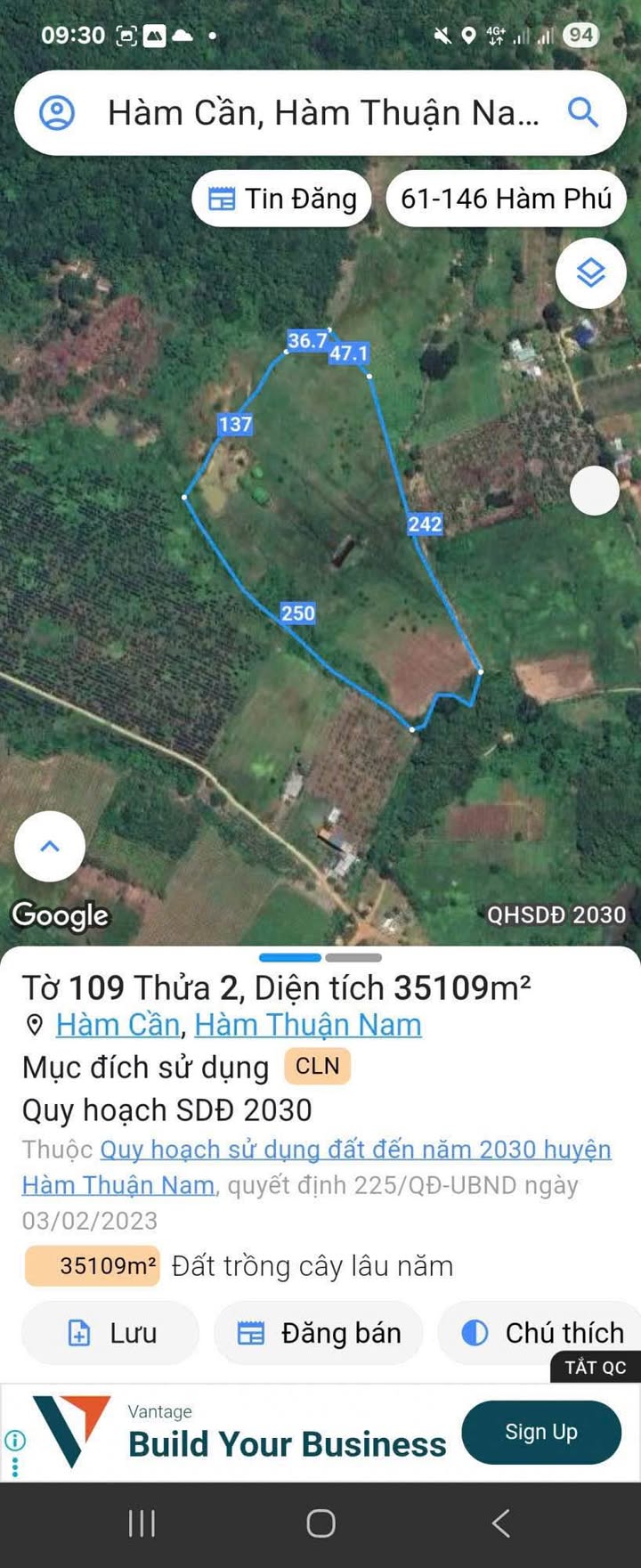641x1568 pixels.
Task: Open the Tin Đăng listings chip
Action: [282, 199]
